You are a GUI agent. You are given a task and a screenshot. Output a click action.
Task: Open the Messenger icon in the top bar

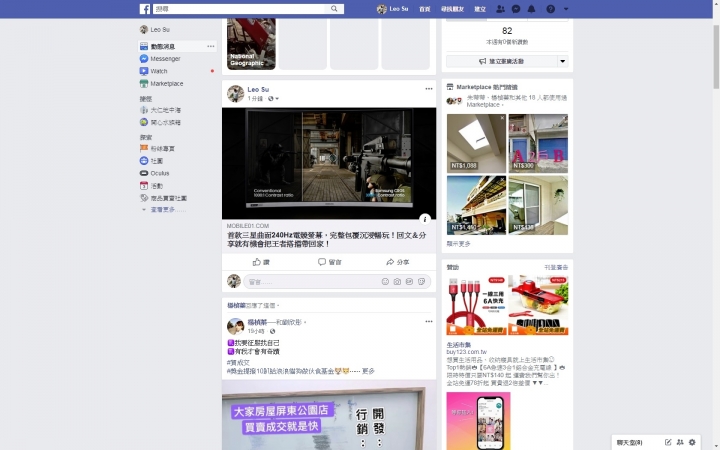(x=516, y=9)
